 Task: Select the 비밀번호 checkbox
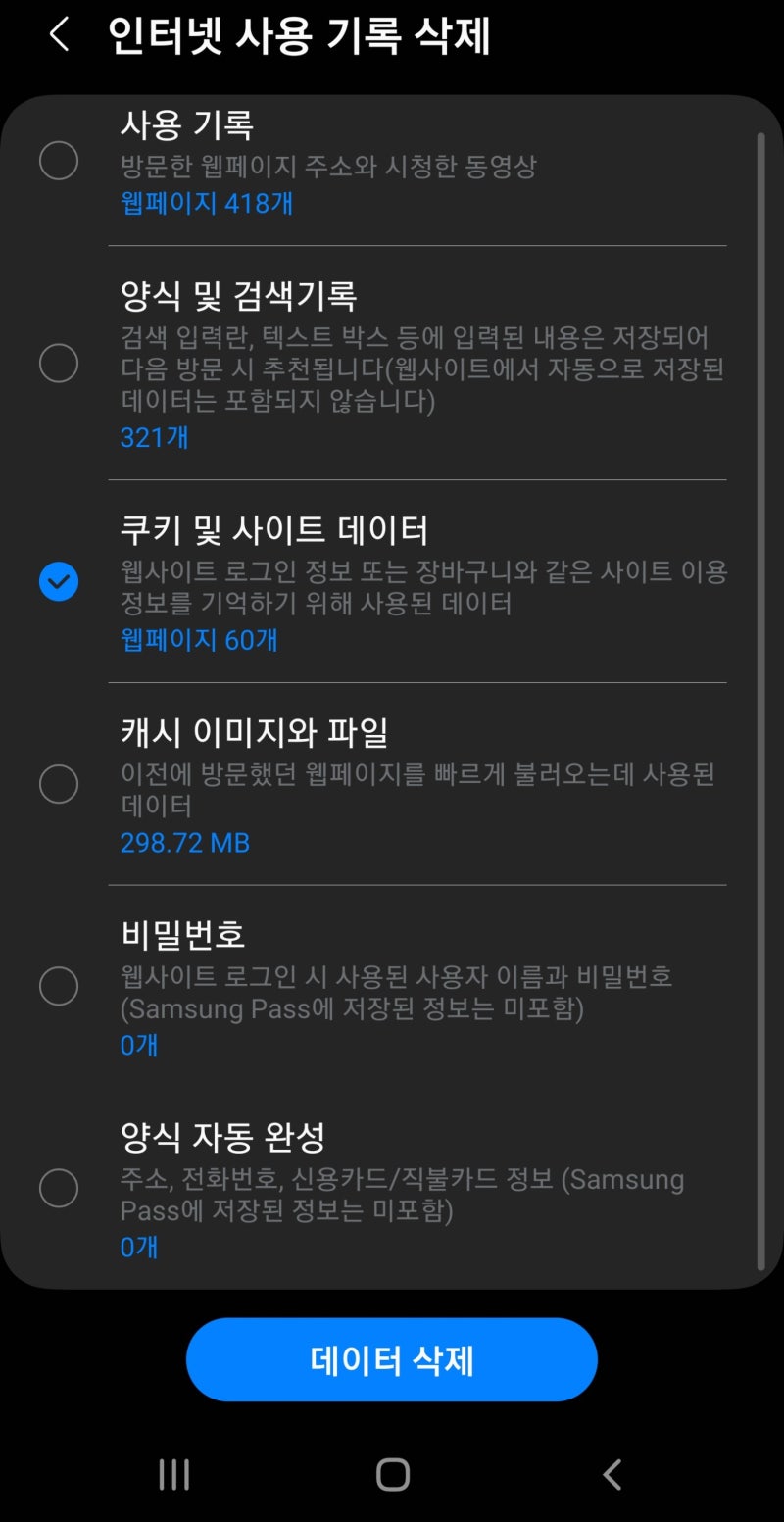59,987
